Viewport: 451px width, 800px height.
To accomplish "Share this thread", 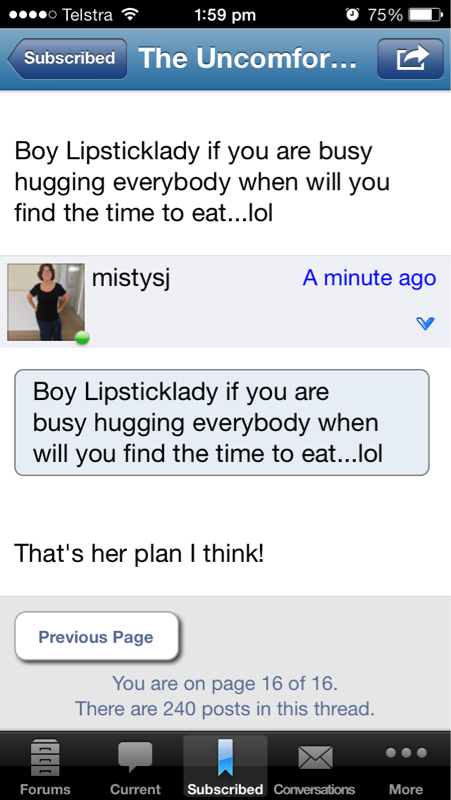I will [x=411, y=58].
